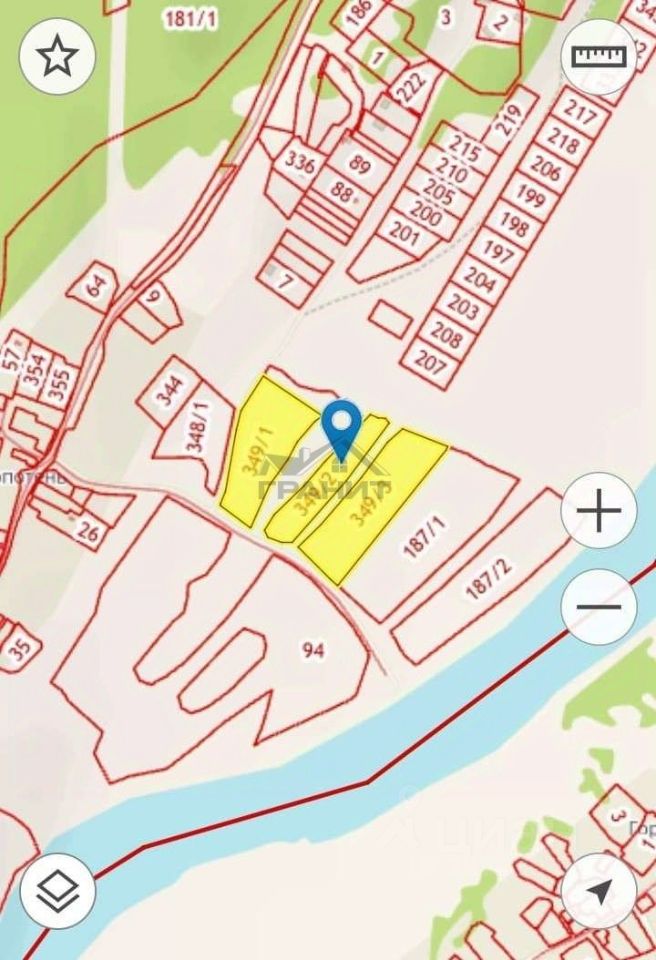Zoom in with the plus button
This screenshot has height=960, width=656.
click(x=598, y=512)
